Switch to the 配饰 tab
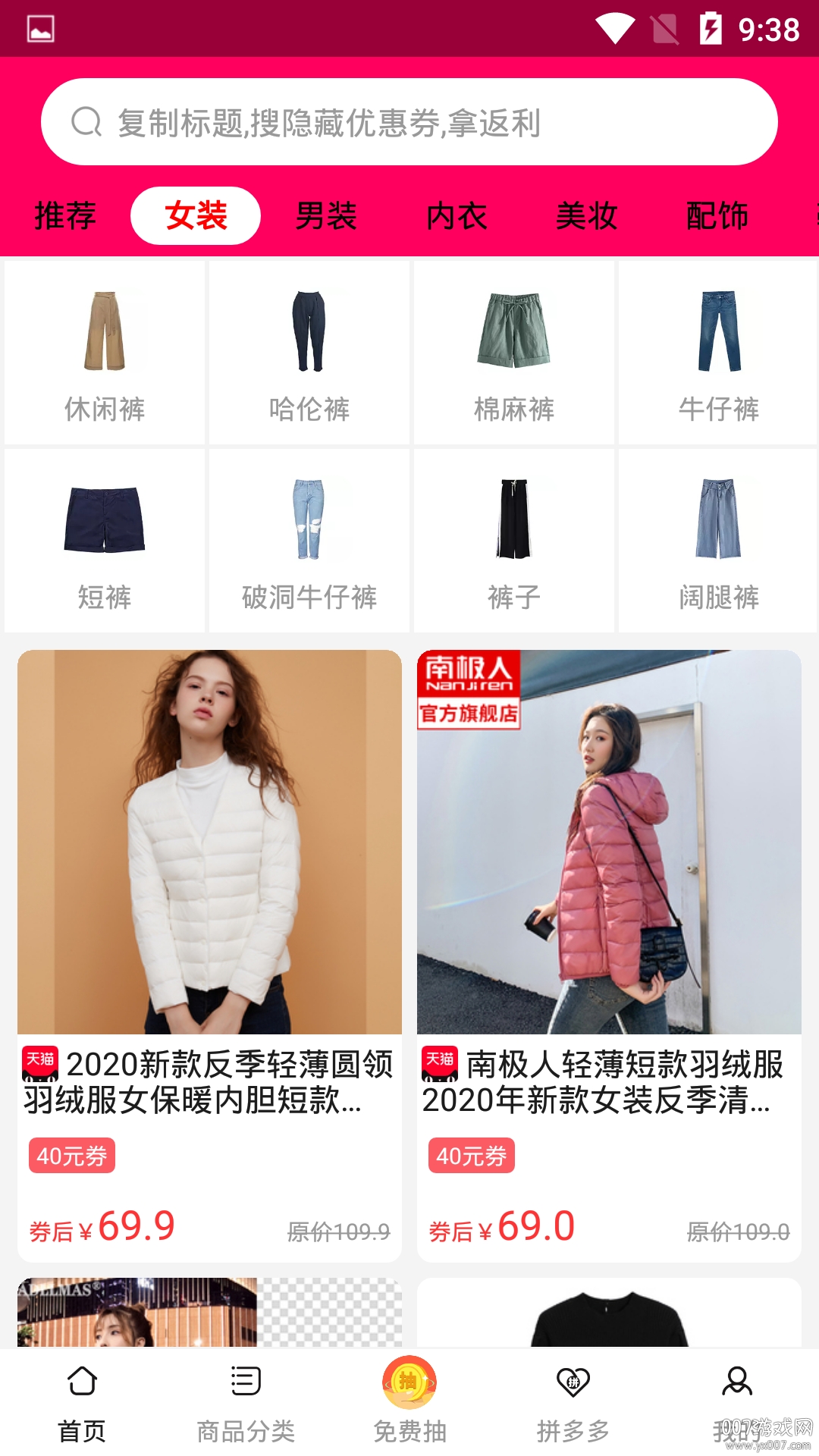This screenshot has width=819, height=1456. pos(717,216)
